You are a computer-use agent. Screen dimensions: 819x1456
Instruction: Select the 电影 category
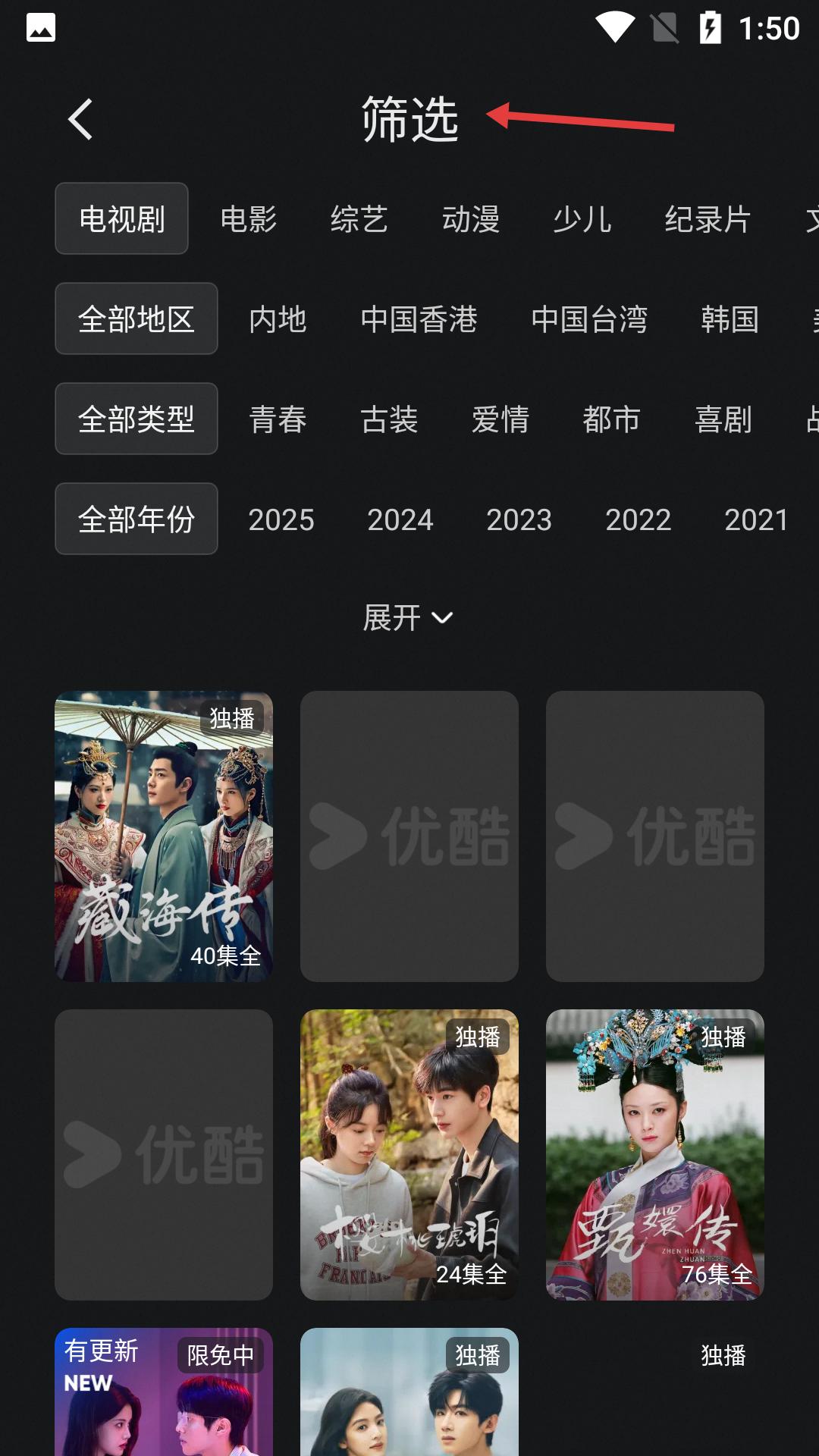tap(248, 219)
